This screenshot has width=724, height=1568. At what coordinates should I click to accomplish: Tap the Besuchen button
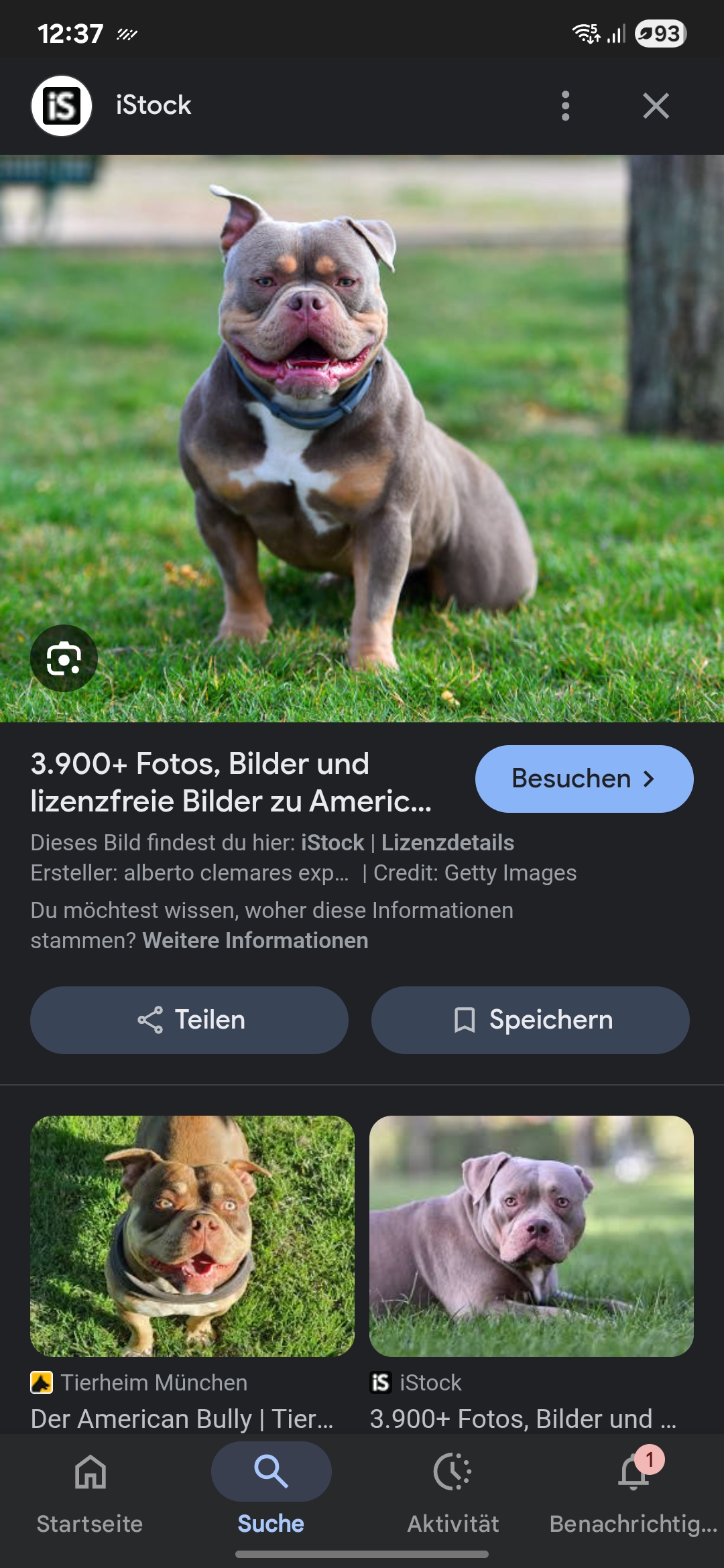[584, 779]
